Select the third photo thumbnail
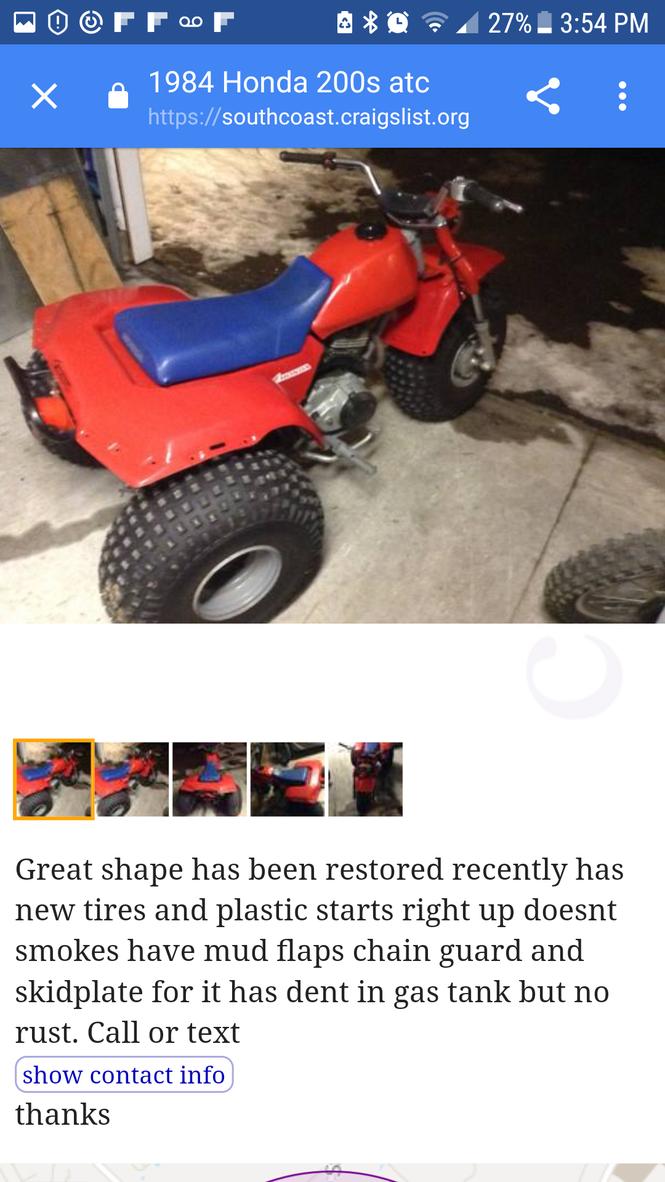 coord(210,779)
